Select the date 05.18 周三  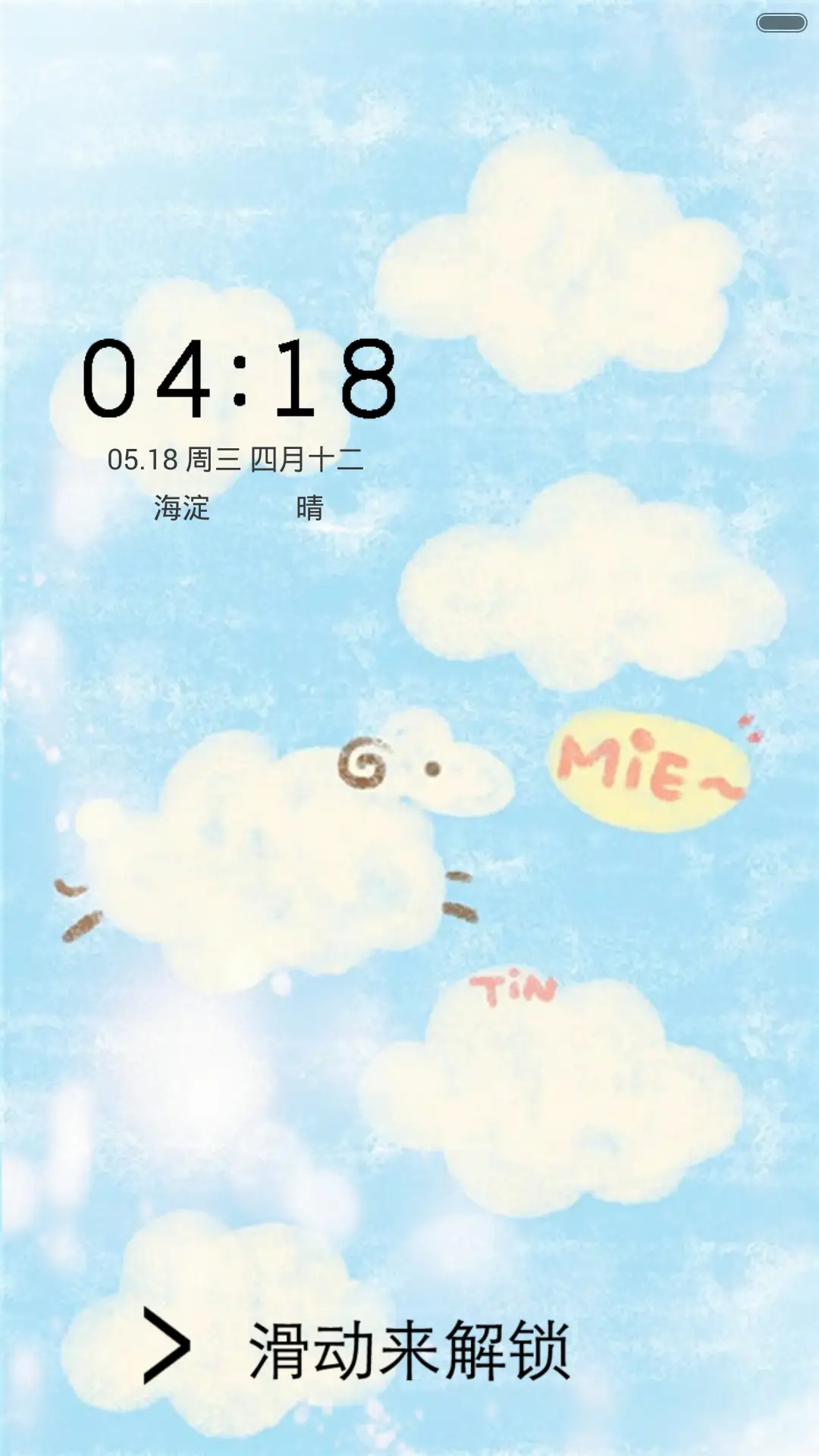point(178,458)
